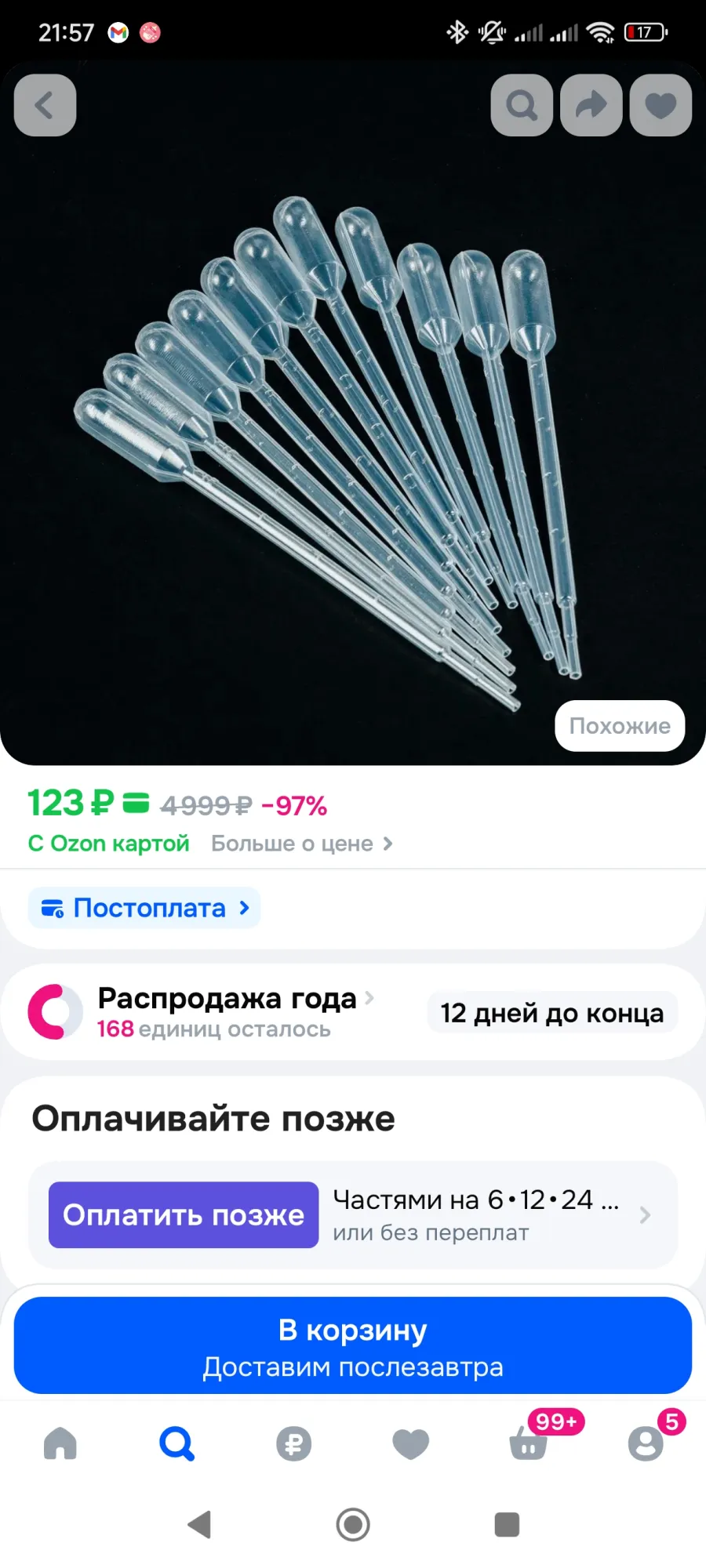Open the ruble finance tab
The height and width of the screenshot is (1568, 706).
(293, 1443)
